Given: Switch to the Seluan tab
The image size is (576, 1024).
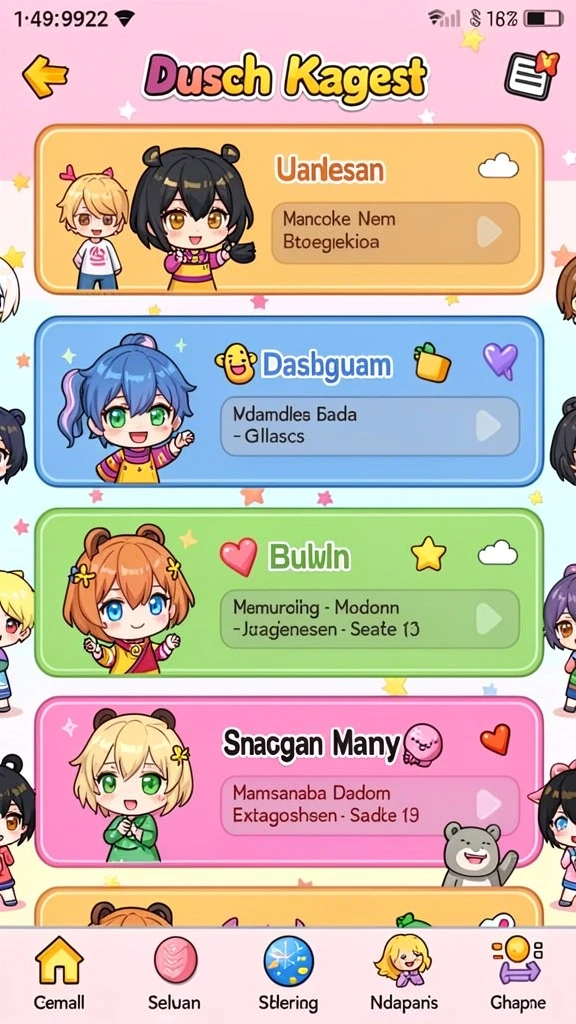Looking at the screenshot, I should [x=174, y=973].
